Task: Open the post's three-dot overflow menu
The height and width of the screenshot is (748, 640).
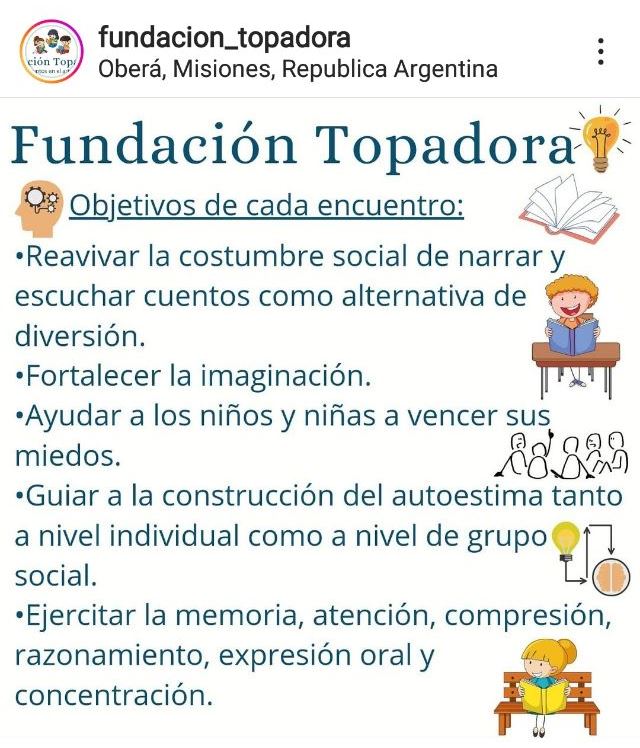Action: click(x=600, y=52)
